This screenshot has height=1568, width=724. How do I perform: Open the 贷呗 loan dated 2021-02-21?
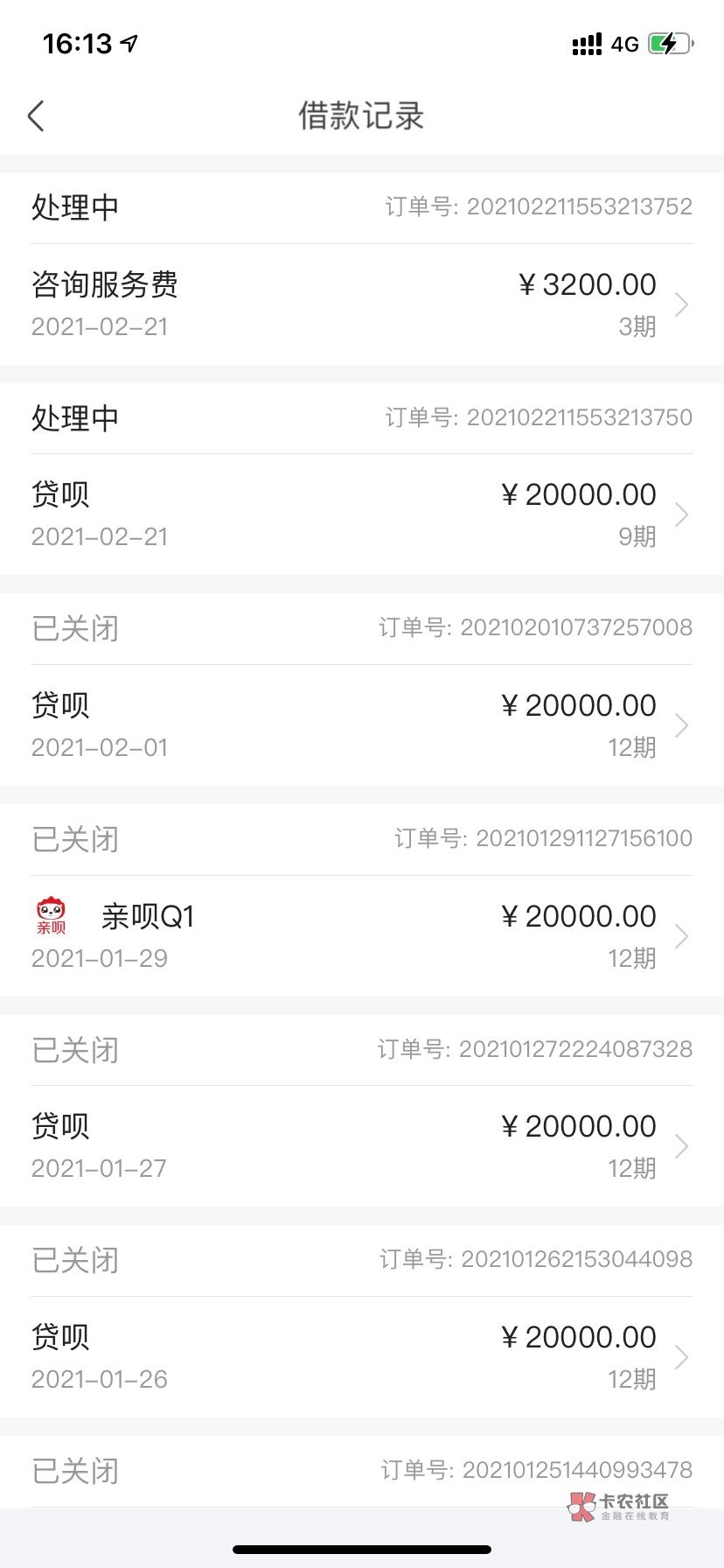[x=362, y=514]
